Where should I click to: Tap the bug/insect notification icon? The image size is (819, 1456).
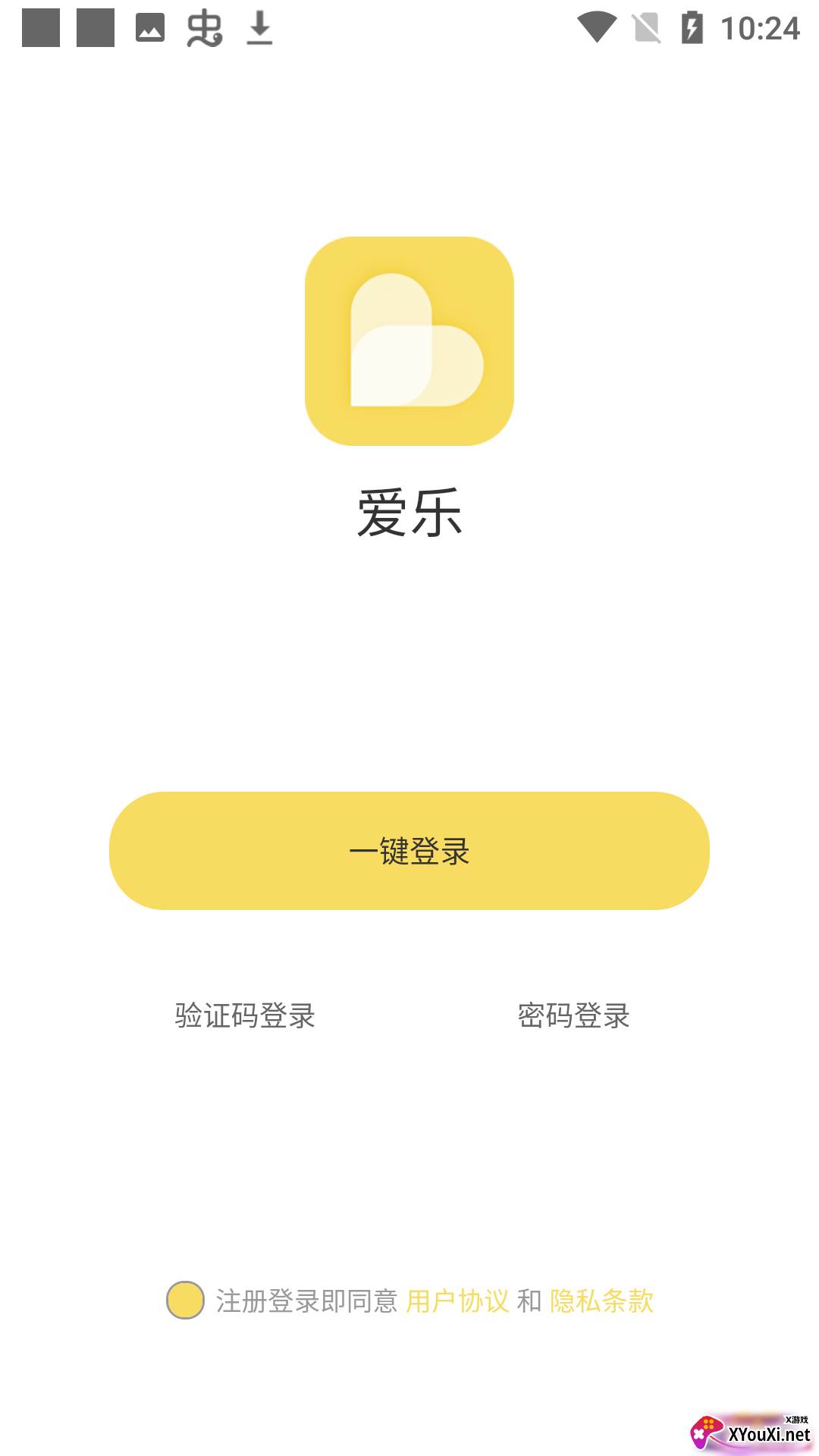pos(206,27)
